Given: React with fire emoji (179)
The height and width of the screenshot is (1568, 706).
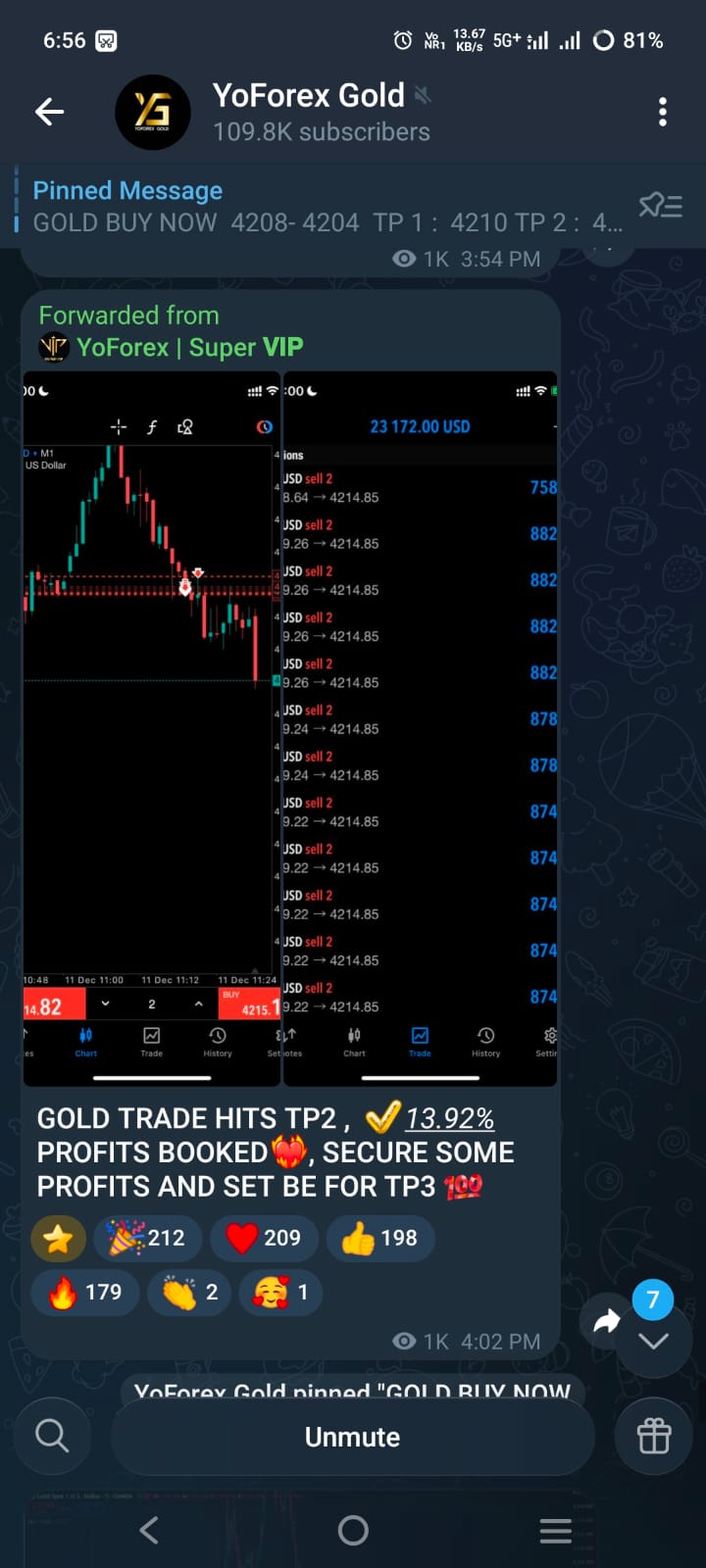Looking at the screenshot, I should (x=85, y=1293).
